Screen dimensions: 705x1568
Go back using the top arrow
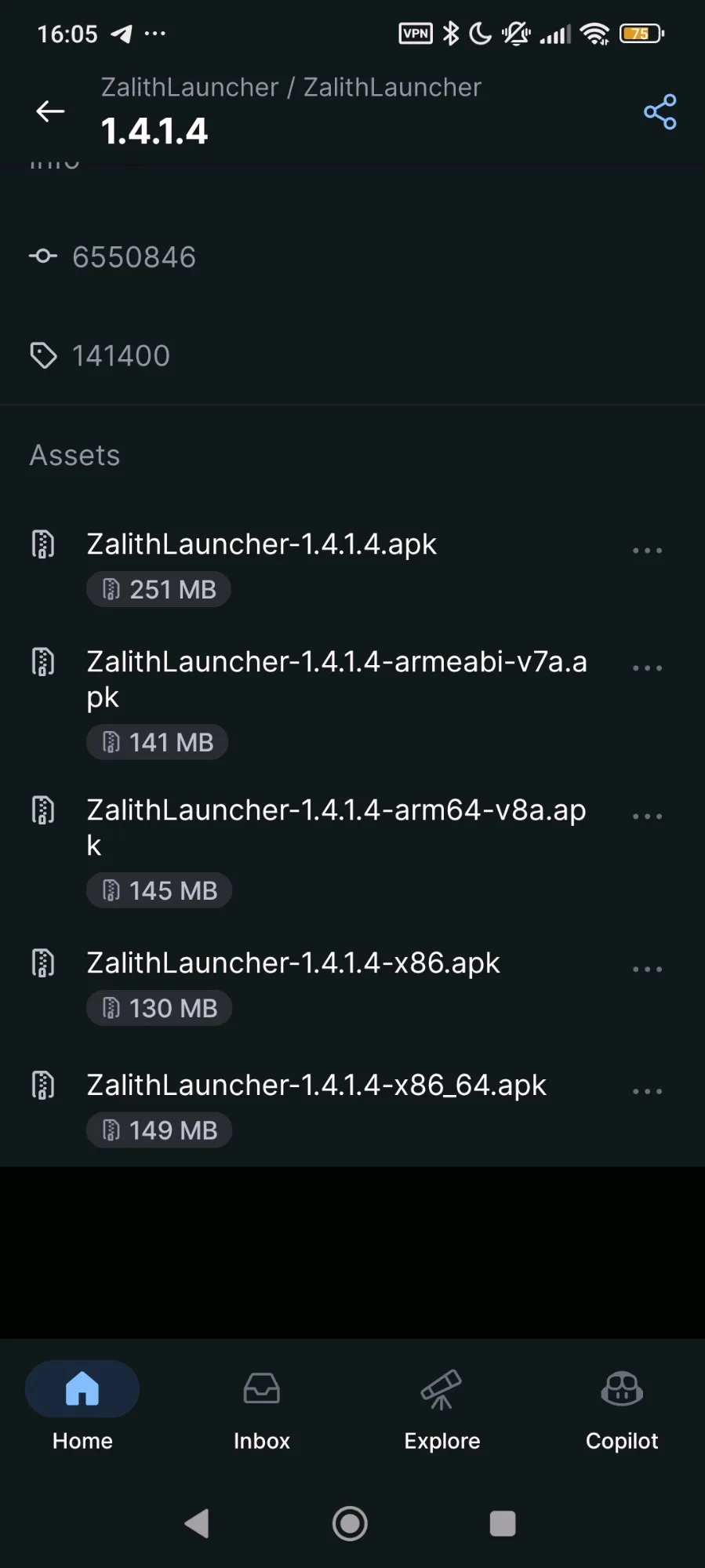coord(50,111)
